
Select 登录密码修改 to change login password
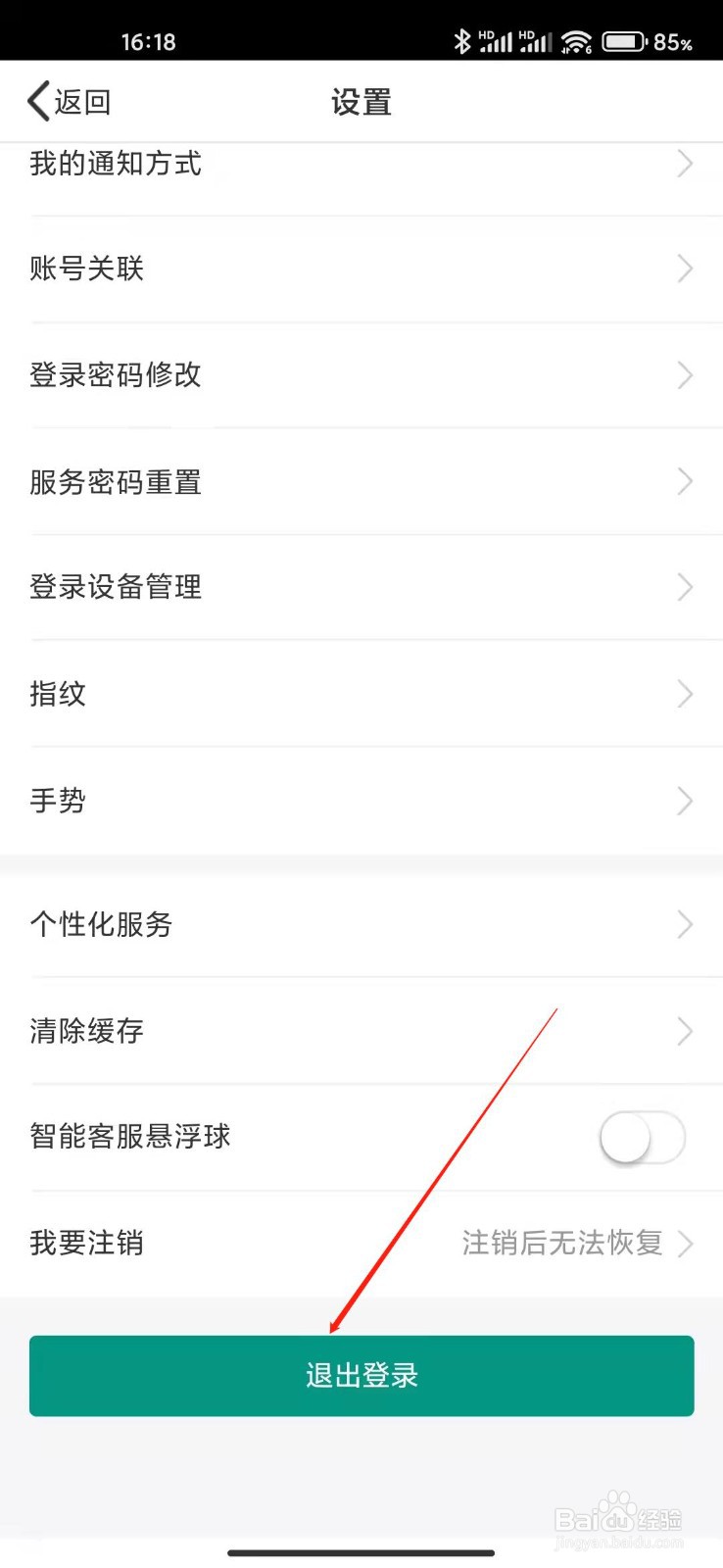[361, 374]
